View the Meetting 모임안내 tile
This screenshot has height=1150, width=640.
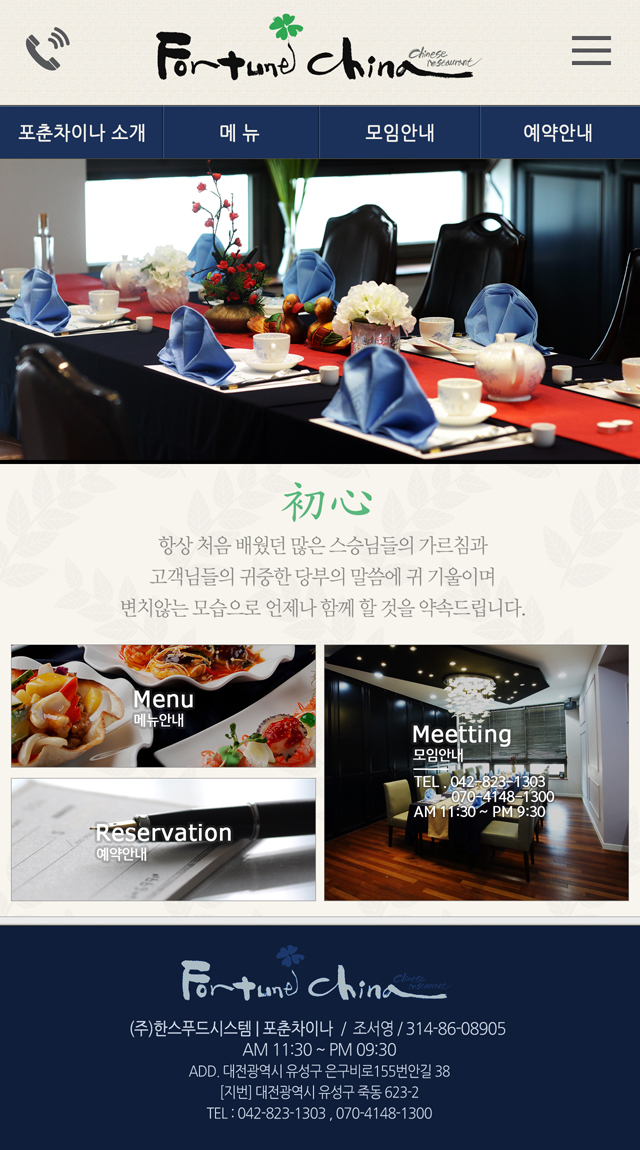[x=476, y=772]
